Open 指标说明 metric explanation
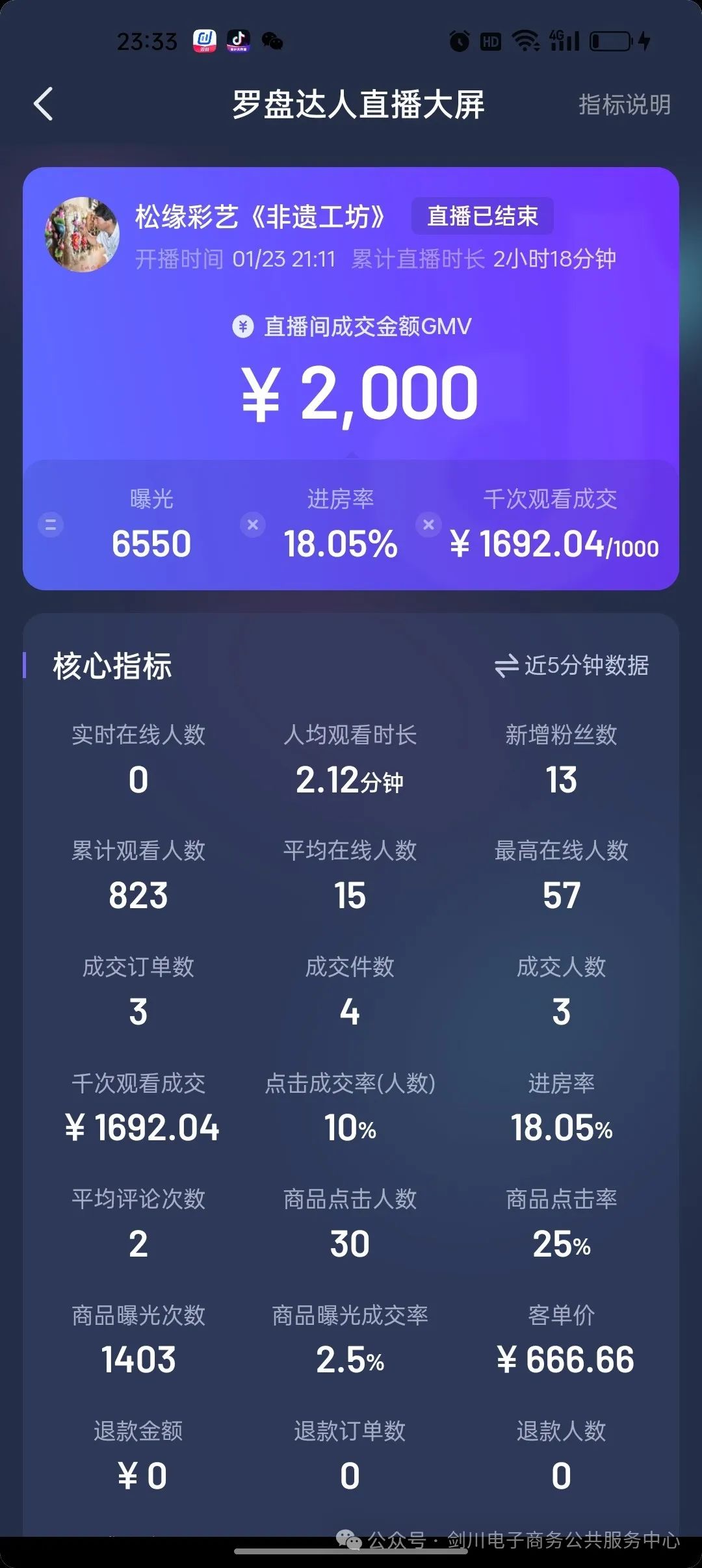This screenshot has height=1568, width=702. (624, 105)
